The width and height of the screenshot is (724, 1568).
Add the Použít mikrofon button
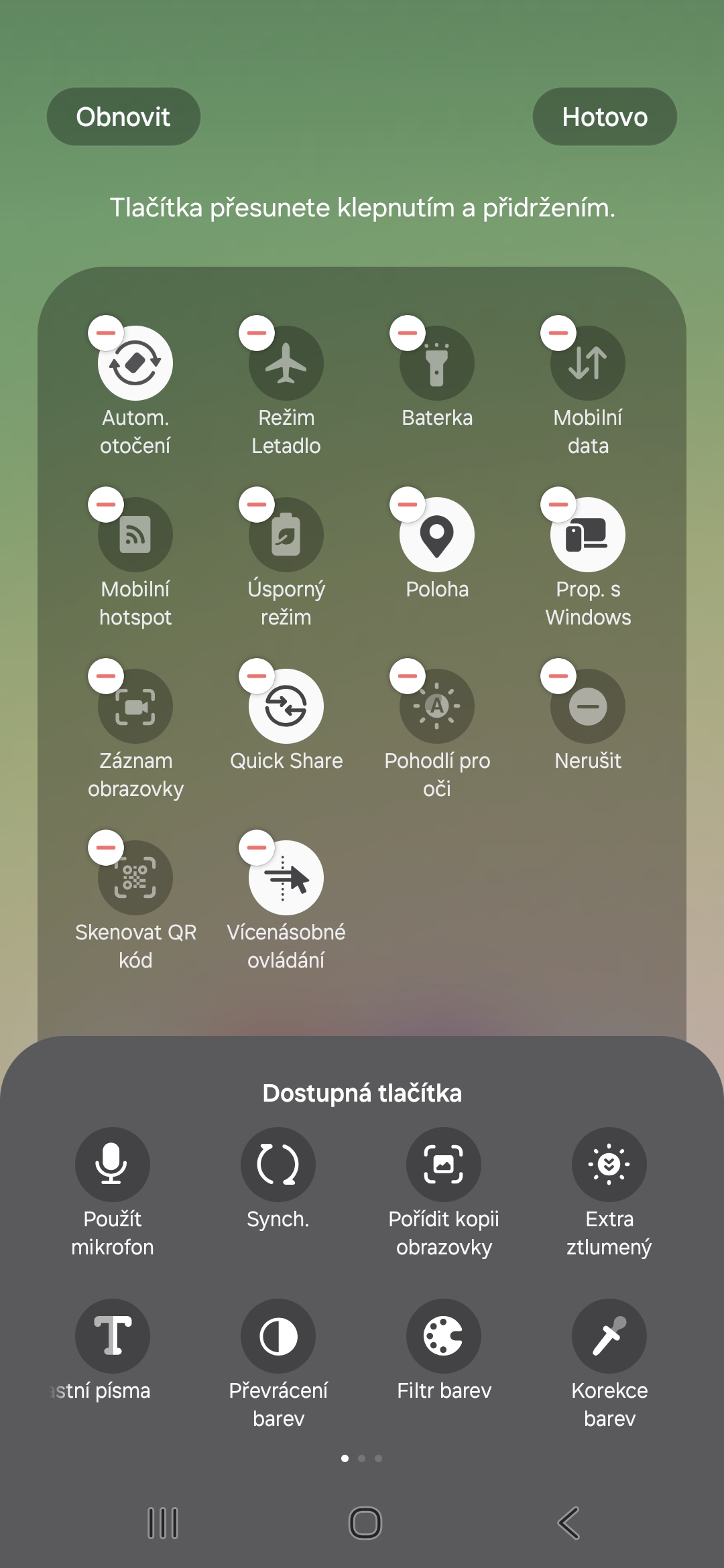click(x=112, y=1164)
